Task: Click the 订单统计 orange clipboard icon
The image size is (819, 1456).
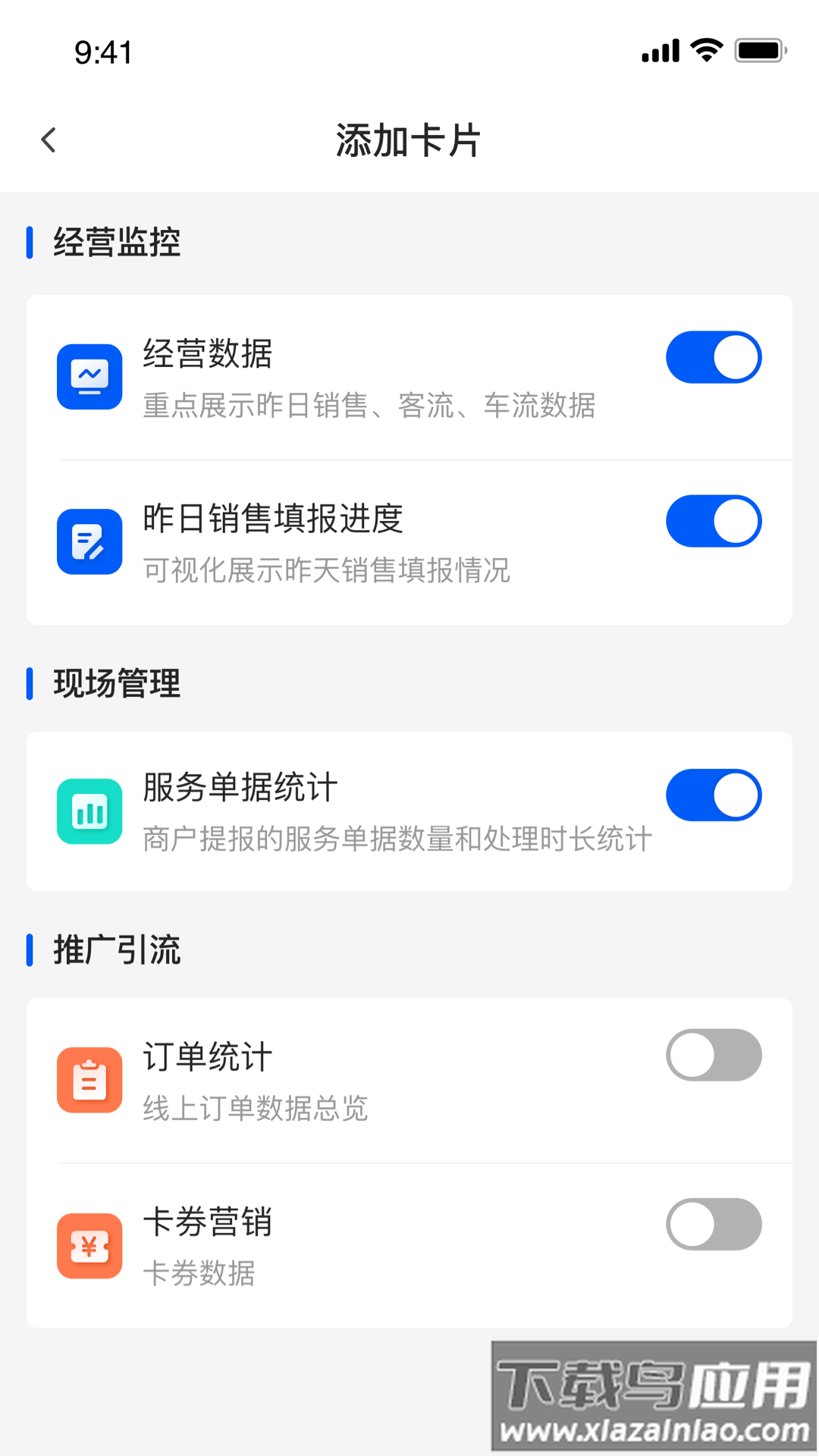Action: [89, 1079]
